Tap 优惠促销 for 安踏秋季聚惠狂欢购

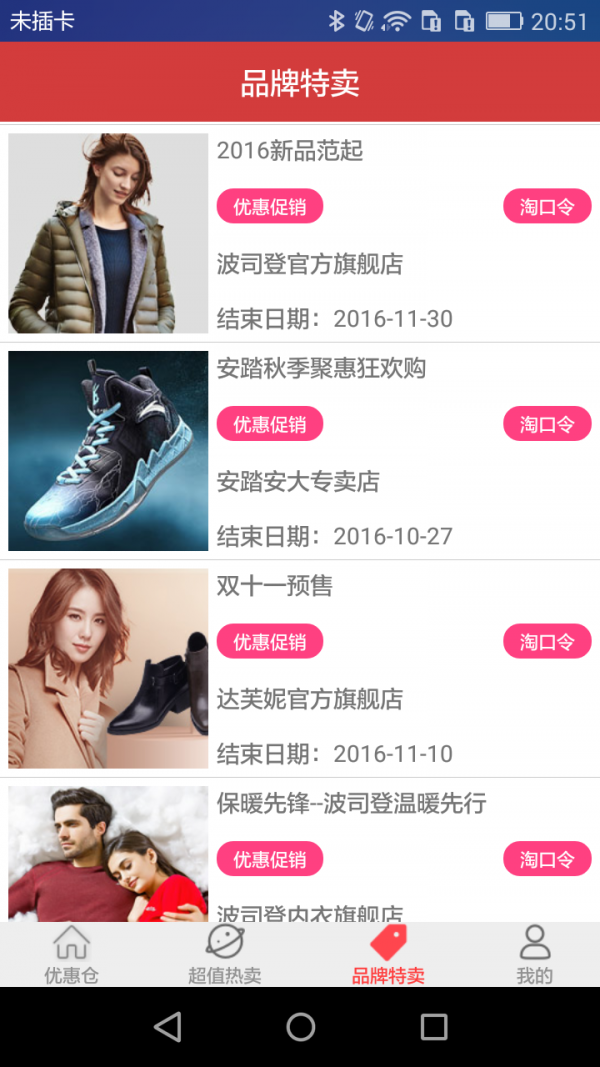[x=270, y=424]
